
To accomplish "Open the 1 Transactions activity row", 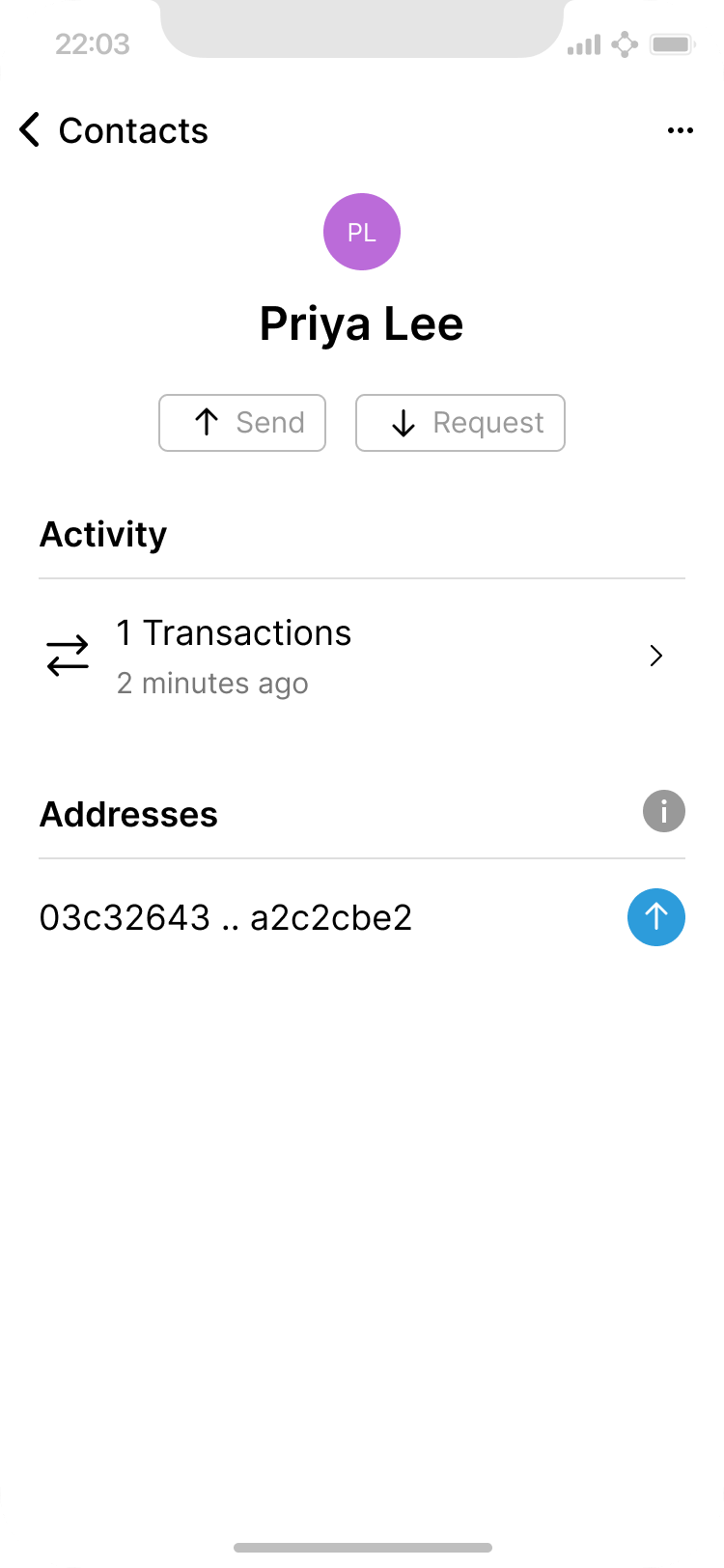I will tap(361, 657).
